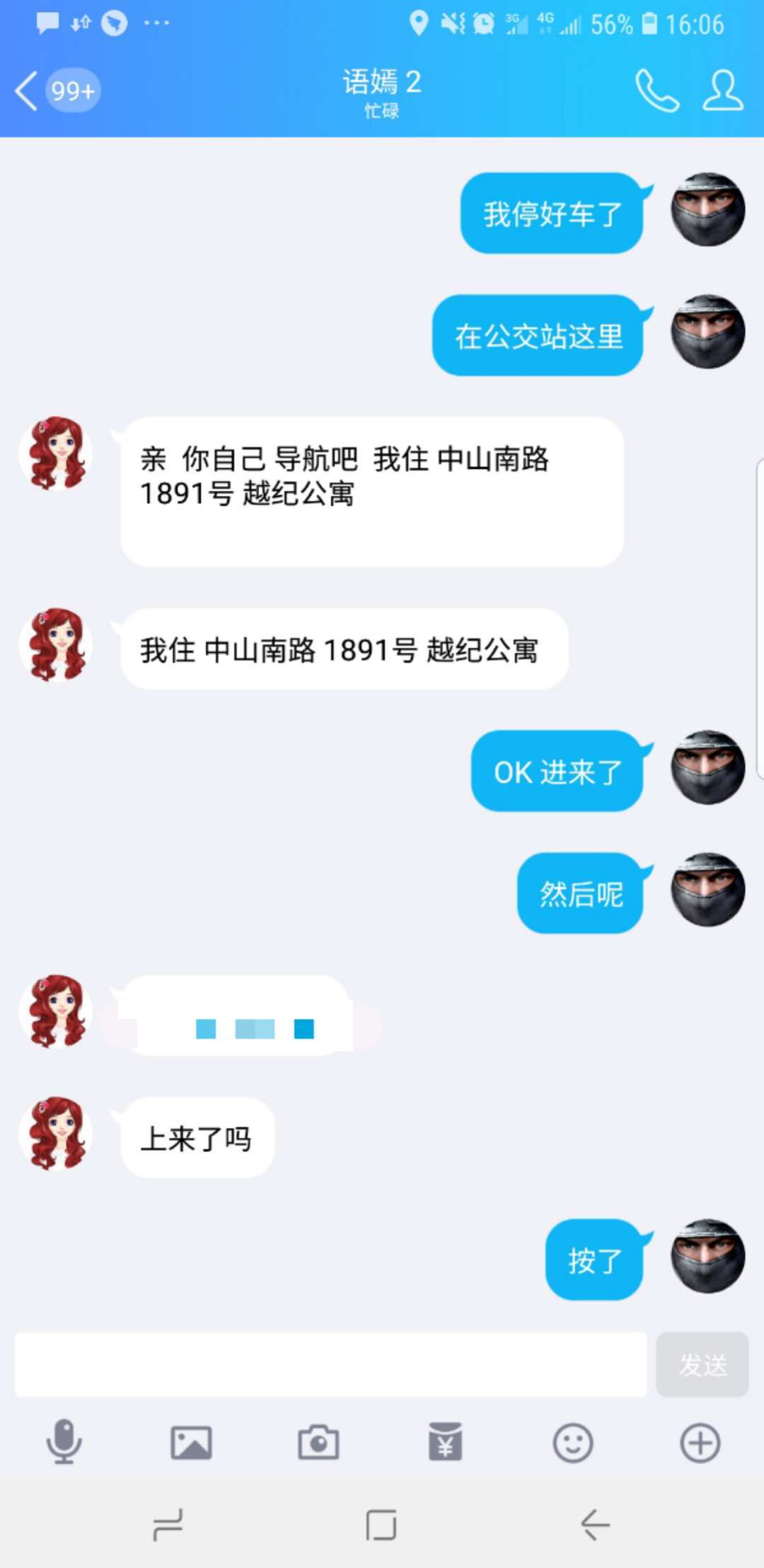Viewport: 764px width, 1568px height.
Task: Open the emoji panel
Action: point(572,1442)
